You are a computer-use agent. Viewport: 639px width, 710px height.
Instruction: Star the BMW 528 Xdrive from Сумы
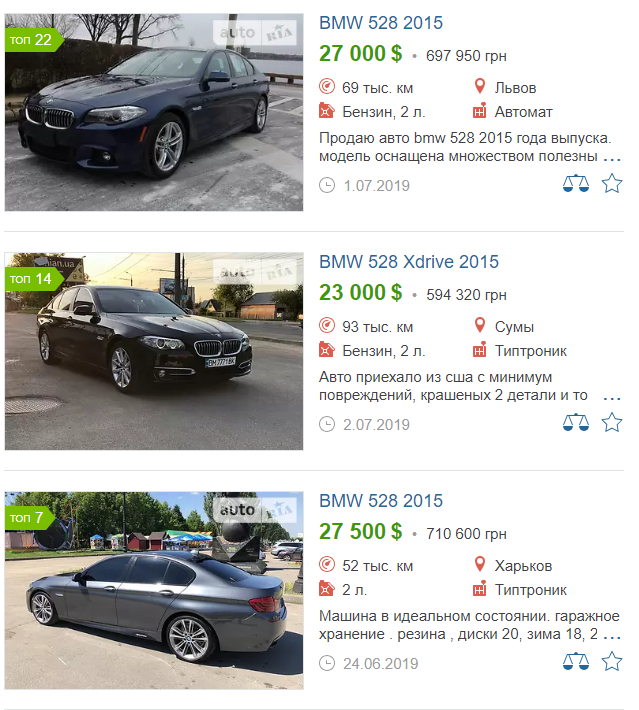[x=612, y=423]
